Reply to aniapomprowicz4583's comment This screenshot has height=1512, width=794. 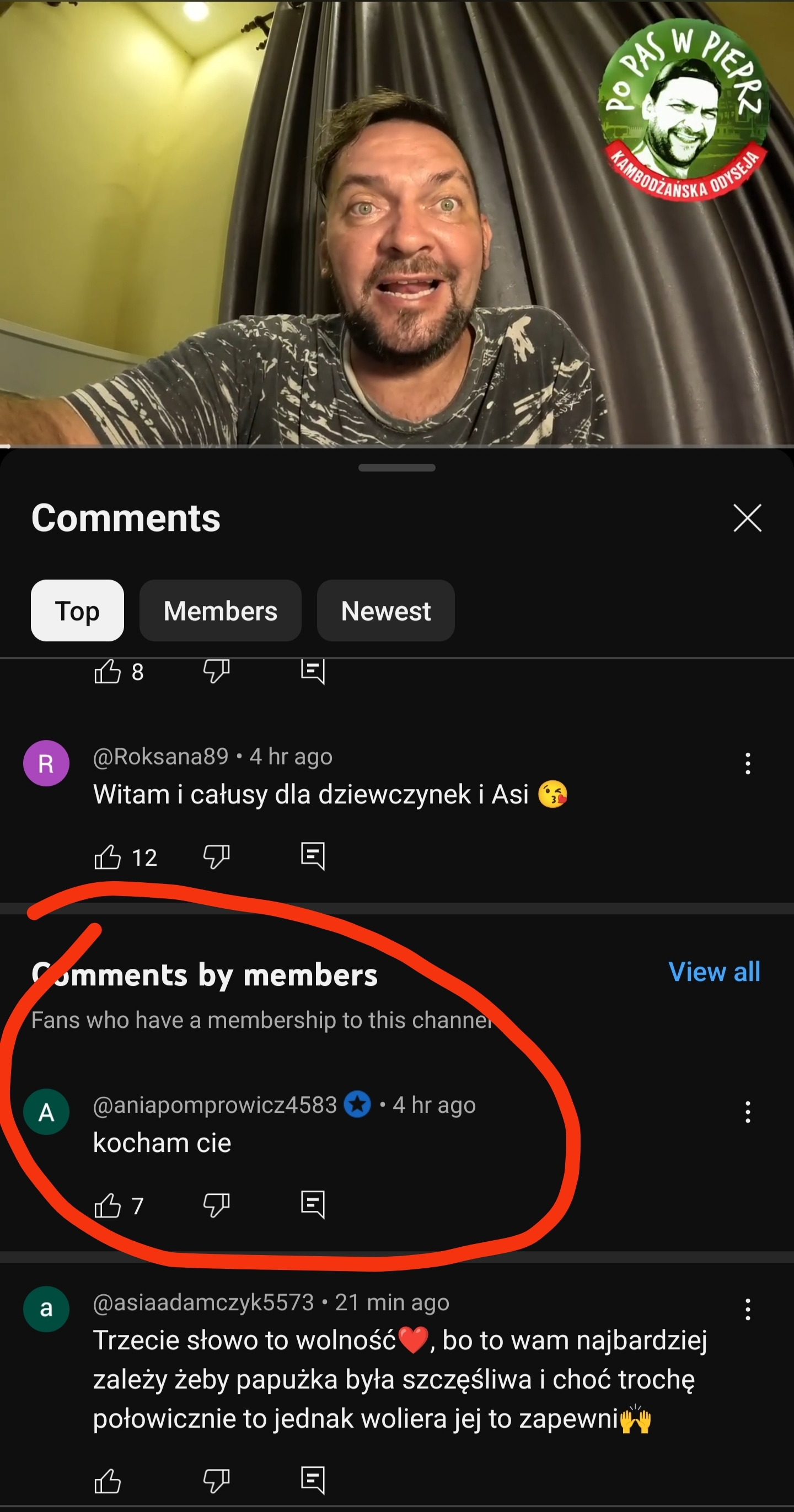pos(312,1205)
